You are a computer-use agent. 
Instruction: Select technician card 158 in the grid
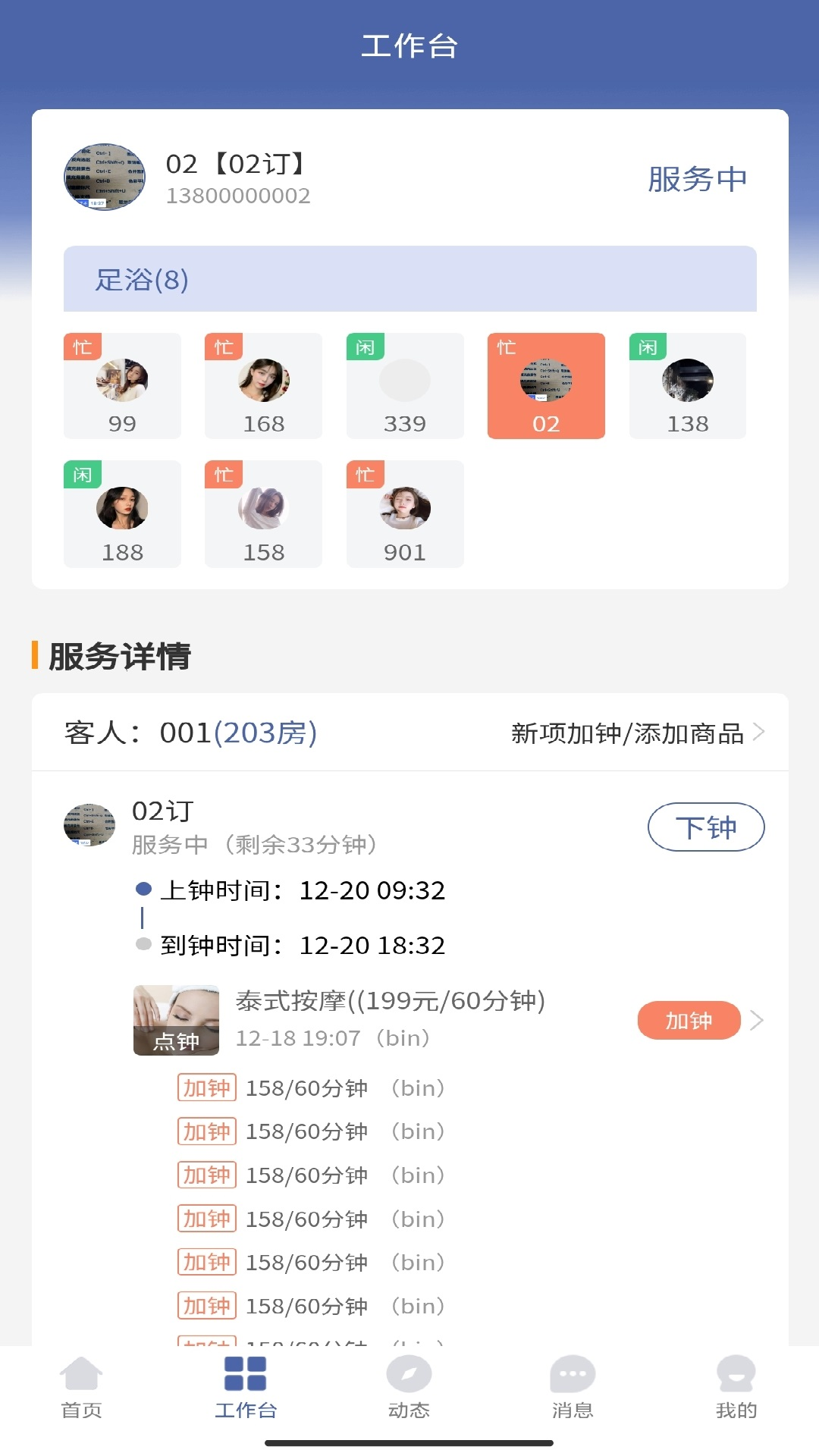263,513
